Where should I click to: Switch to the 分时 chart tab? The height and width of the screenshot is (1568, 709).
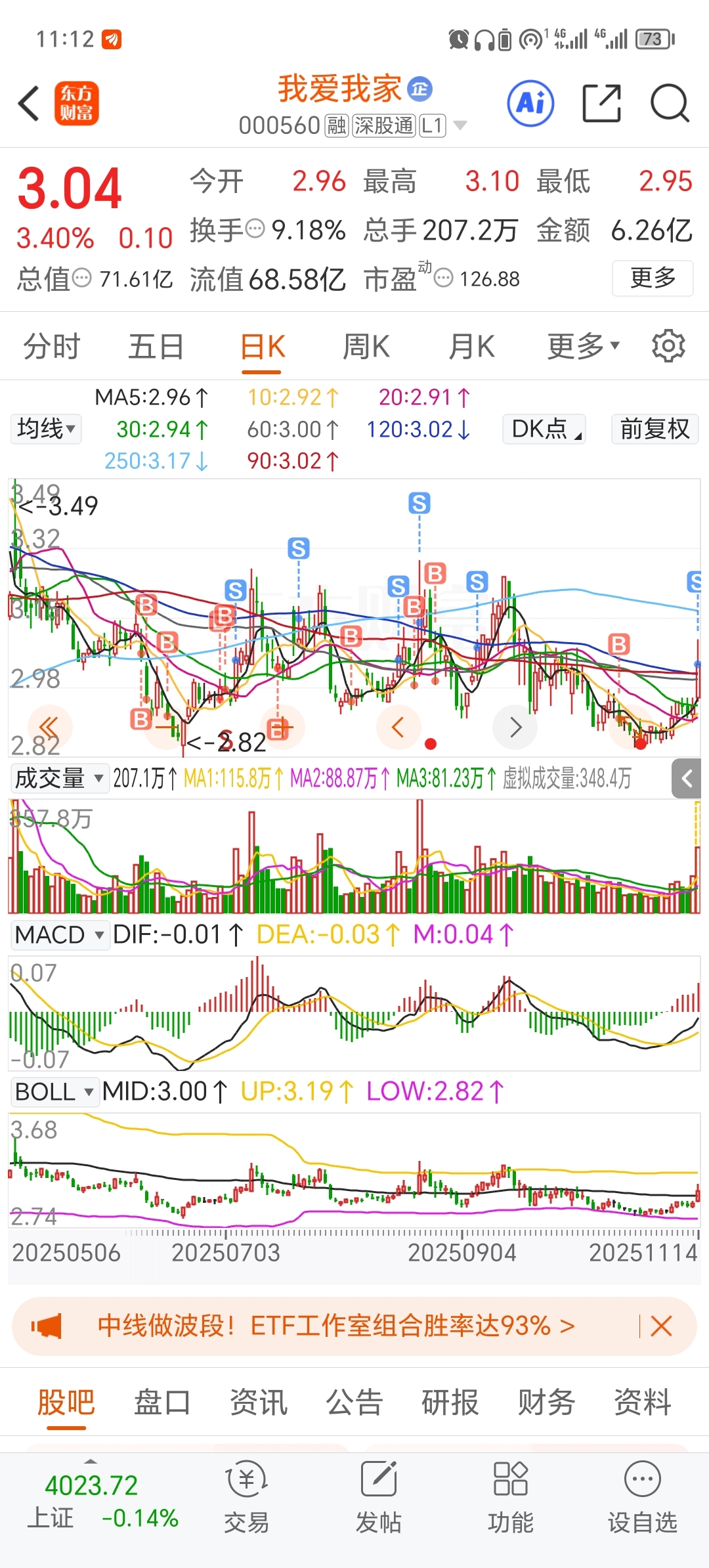pos(51,346)
